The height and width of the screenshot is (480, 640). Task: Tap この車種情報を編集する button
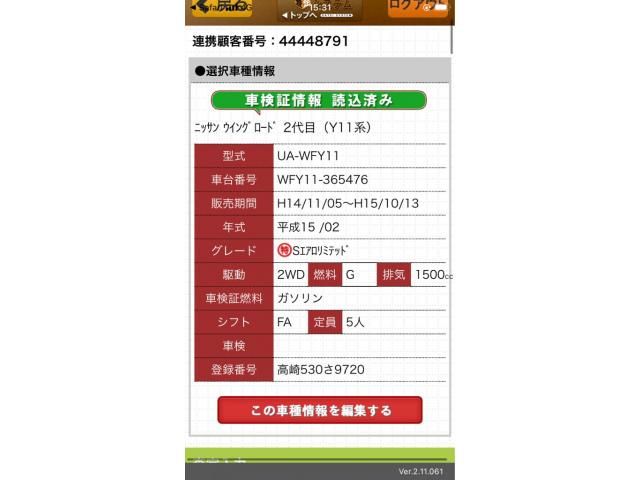click(x=320, y=411)
